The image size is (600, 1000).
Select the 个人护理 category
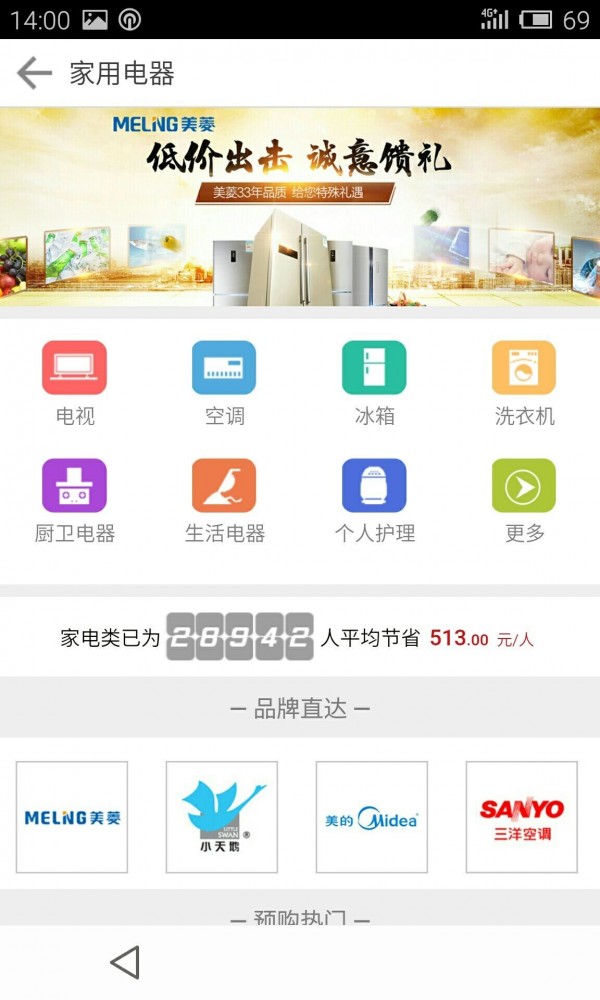click(x=374, y=500)
